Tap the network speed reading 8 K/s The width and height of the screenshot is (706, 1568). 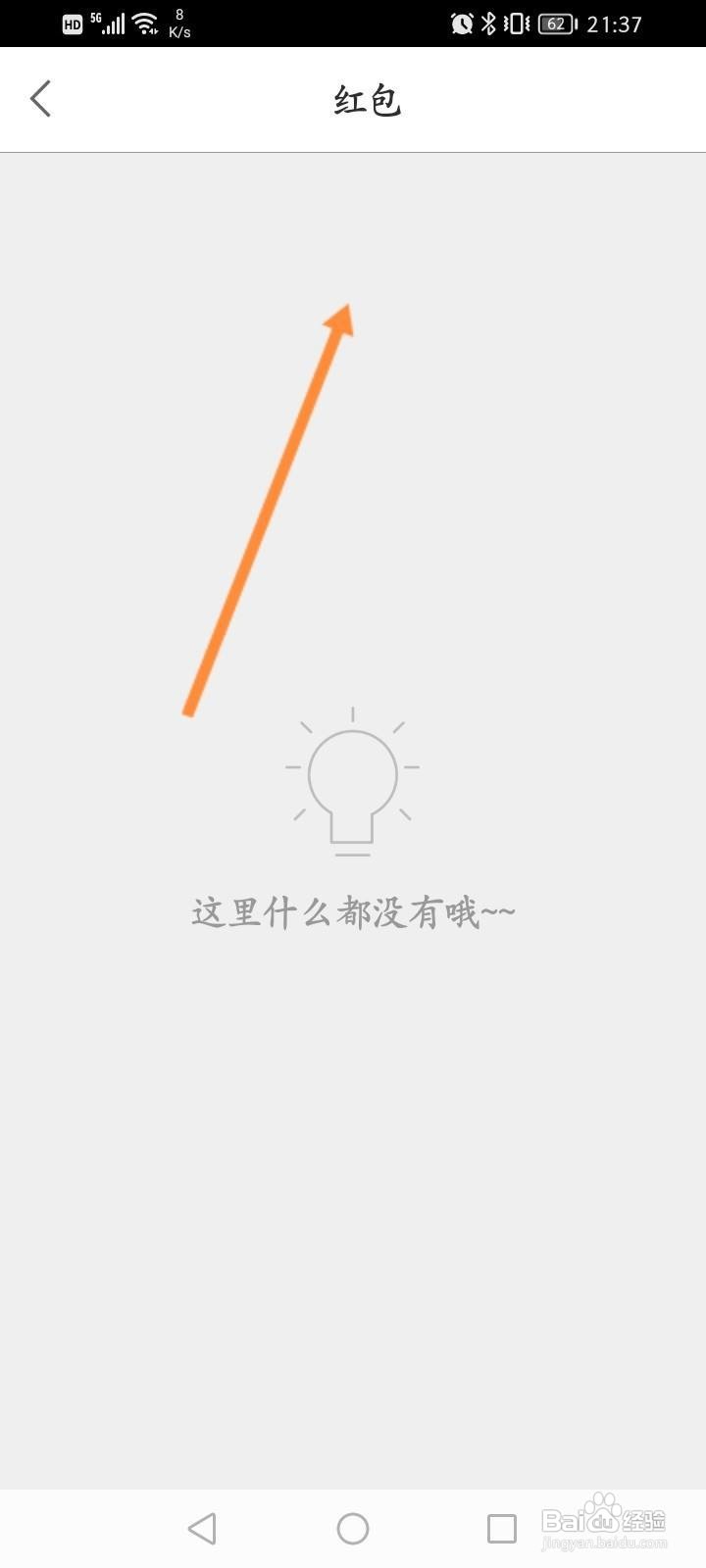click(x=177, y=22)
